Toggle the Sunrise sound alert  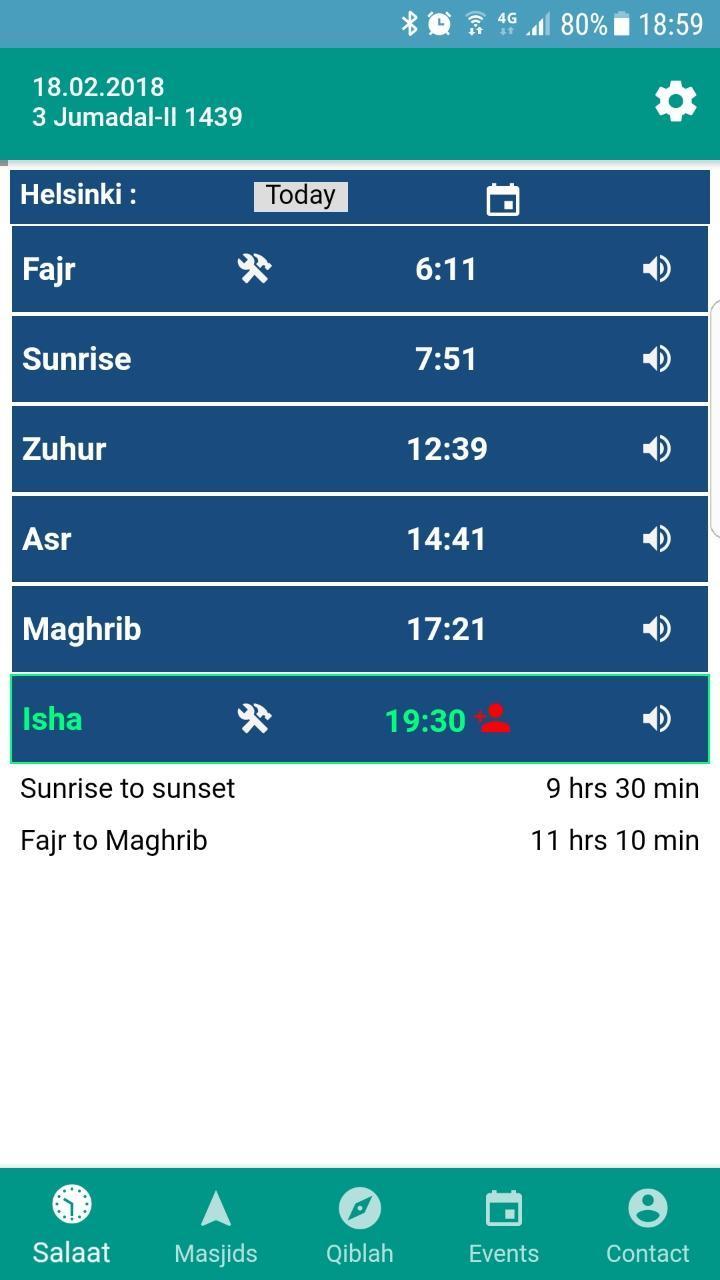click(x=657, y=359)
